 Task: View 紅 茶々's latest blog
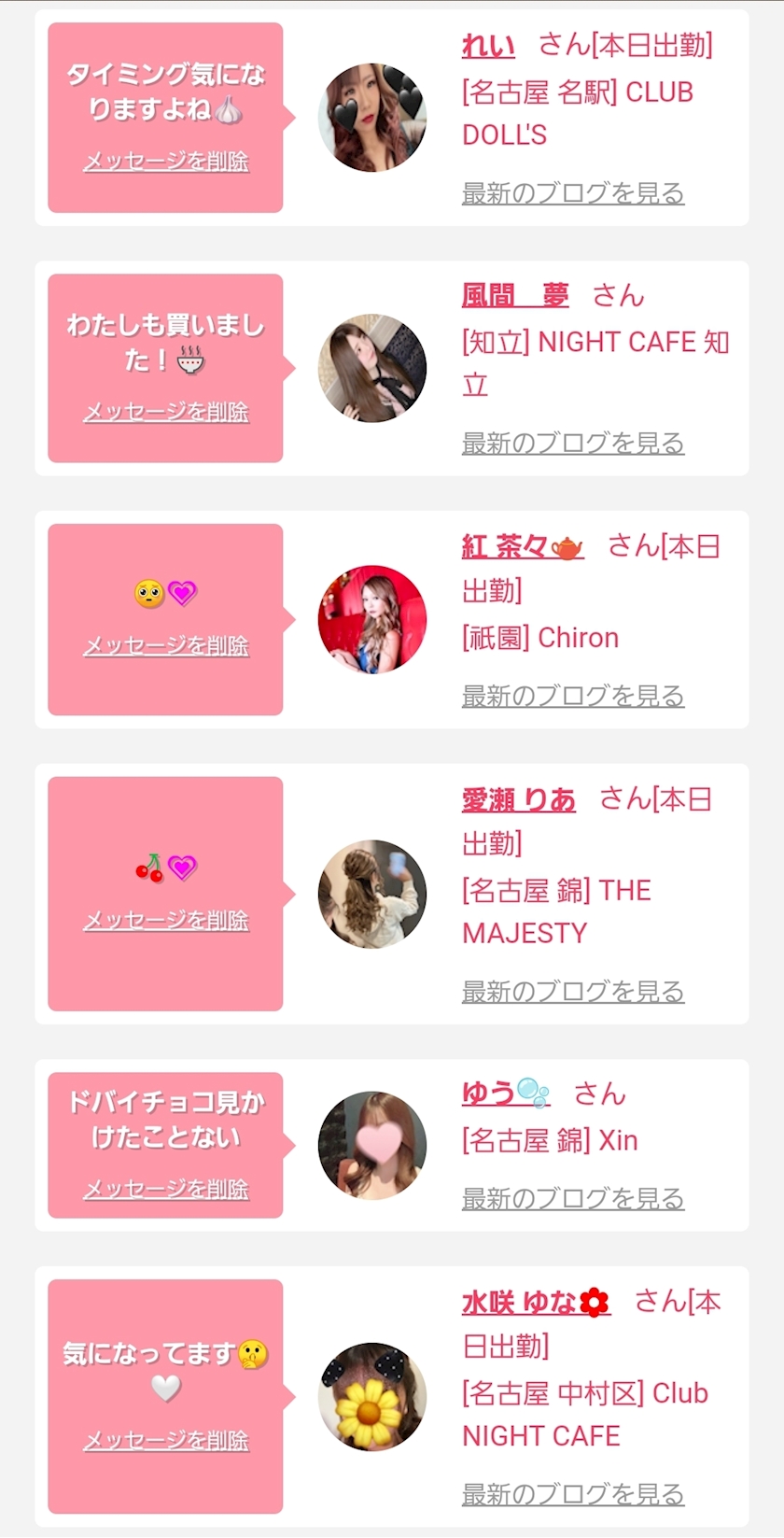pyautogui.click(x=573, y=696)
